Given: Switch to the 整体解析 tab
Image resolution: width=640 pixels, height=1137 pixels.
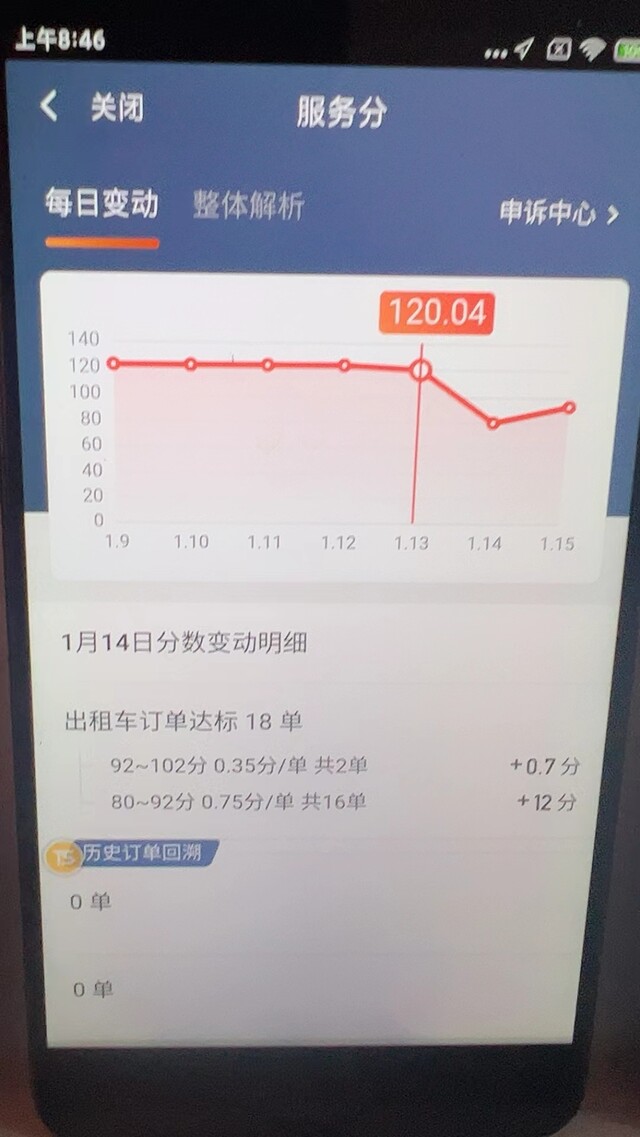Looking at the screenshot, I should (249, 205).
